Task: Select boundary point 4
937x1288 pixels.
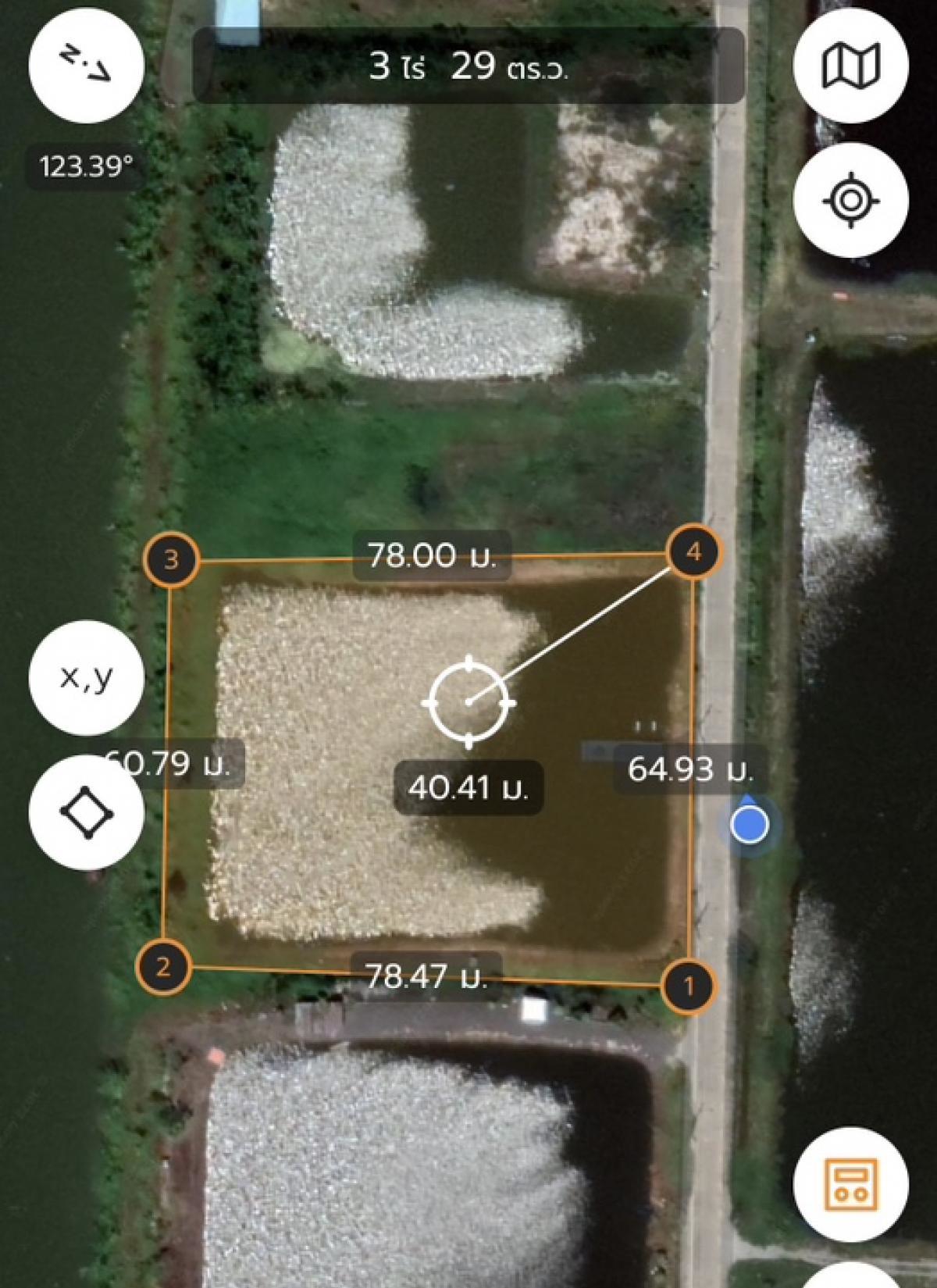Action: click(693, 552)
